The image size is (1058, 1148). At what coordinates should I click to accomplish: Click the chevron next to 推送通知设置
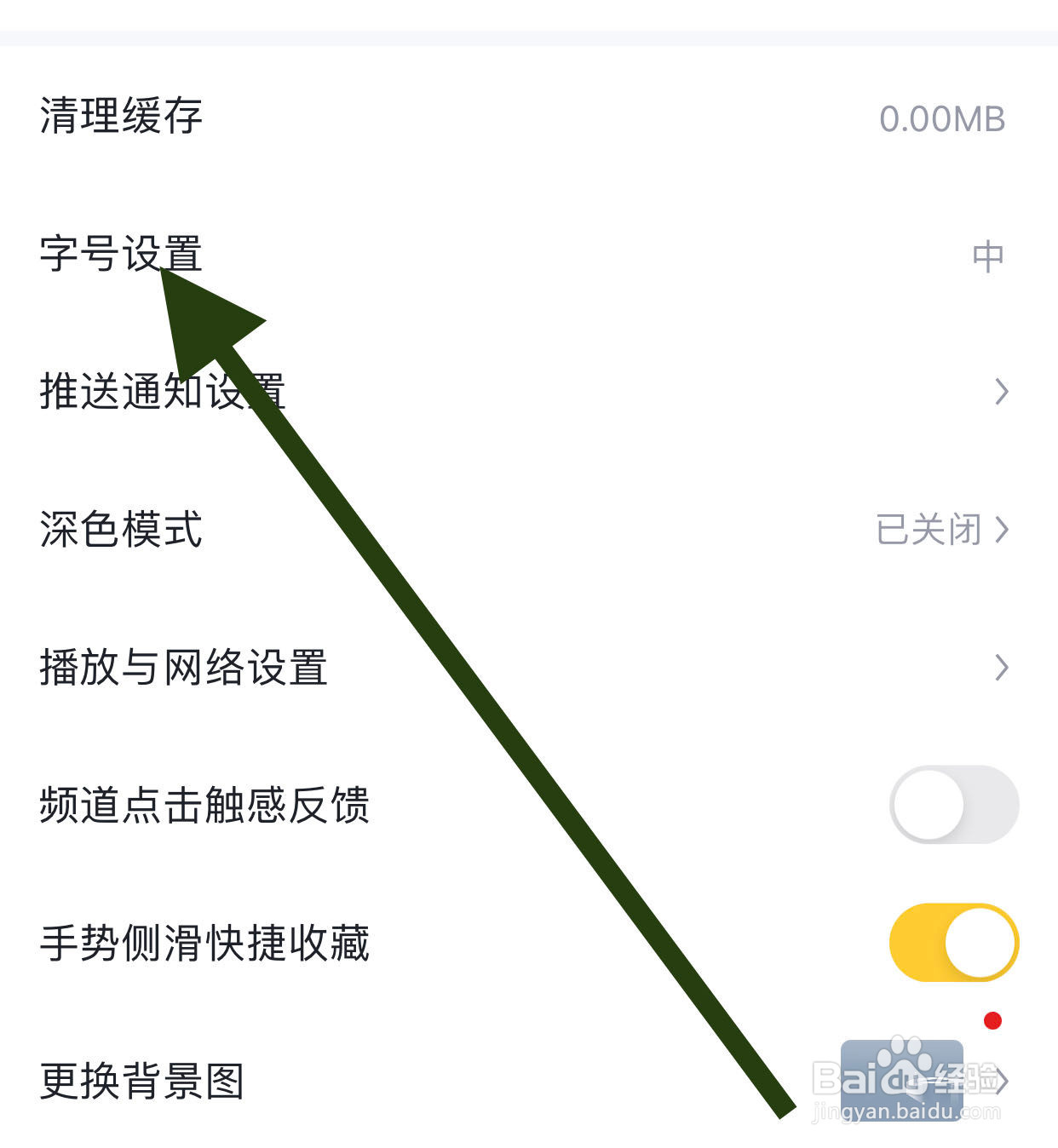coord(1002,393)
